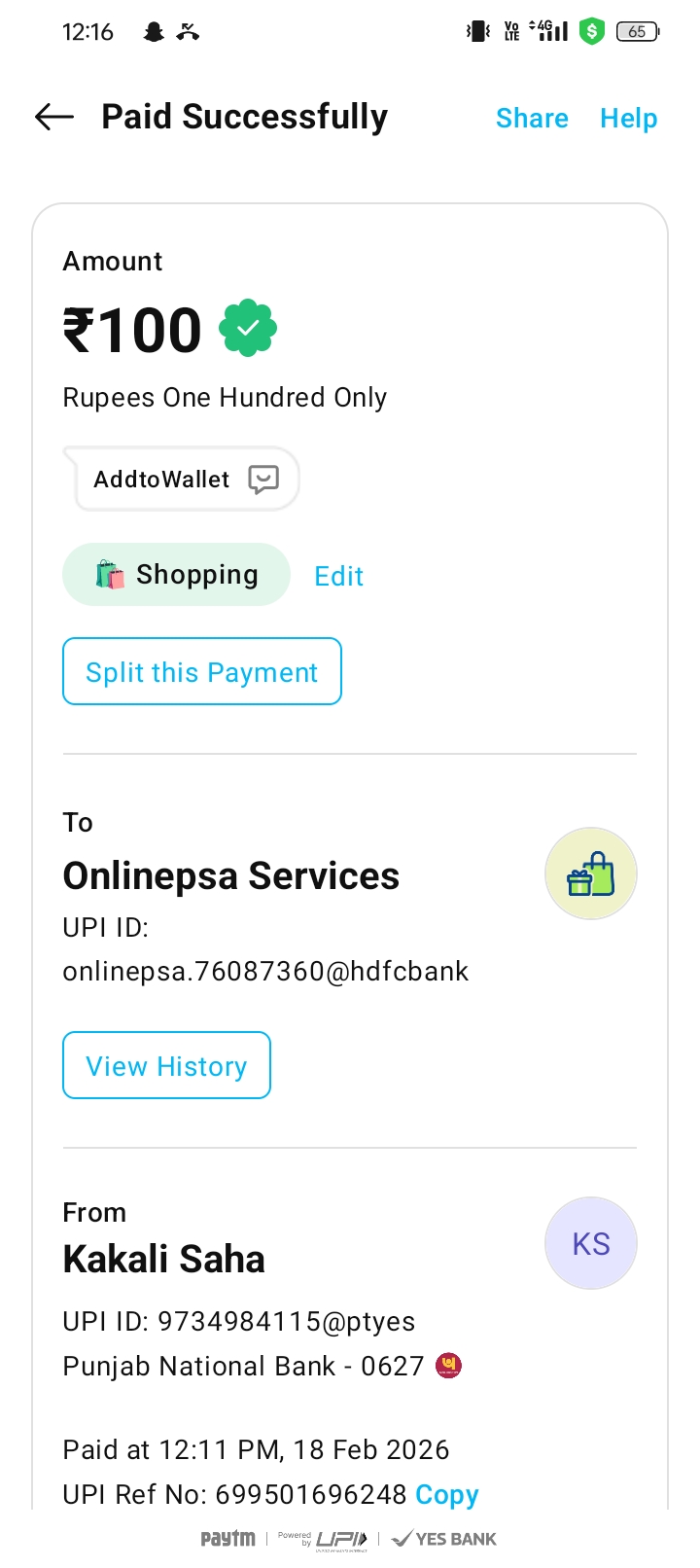Viewport: 700px width, 1568px height.
Task: Open Help for this payment
Action: click(x=628, y=119)
